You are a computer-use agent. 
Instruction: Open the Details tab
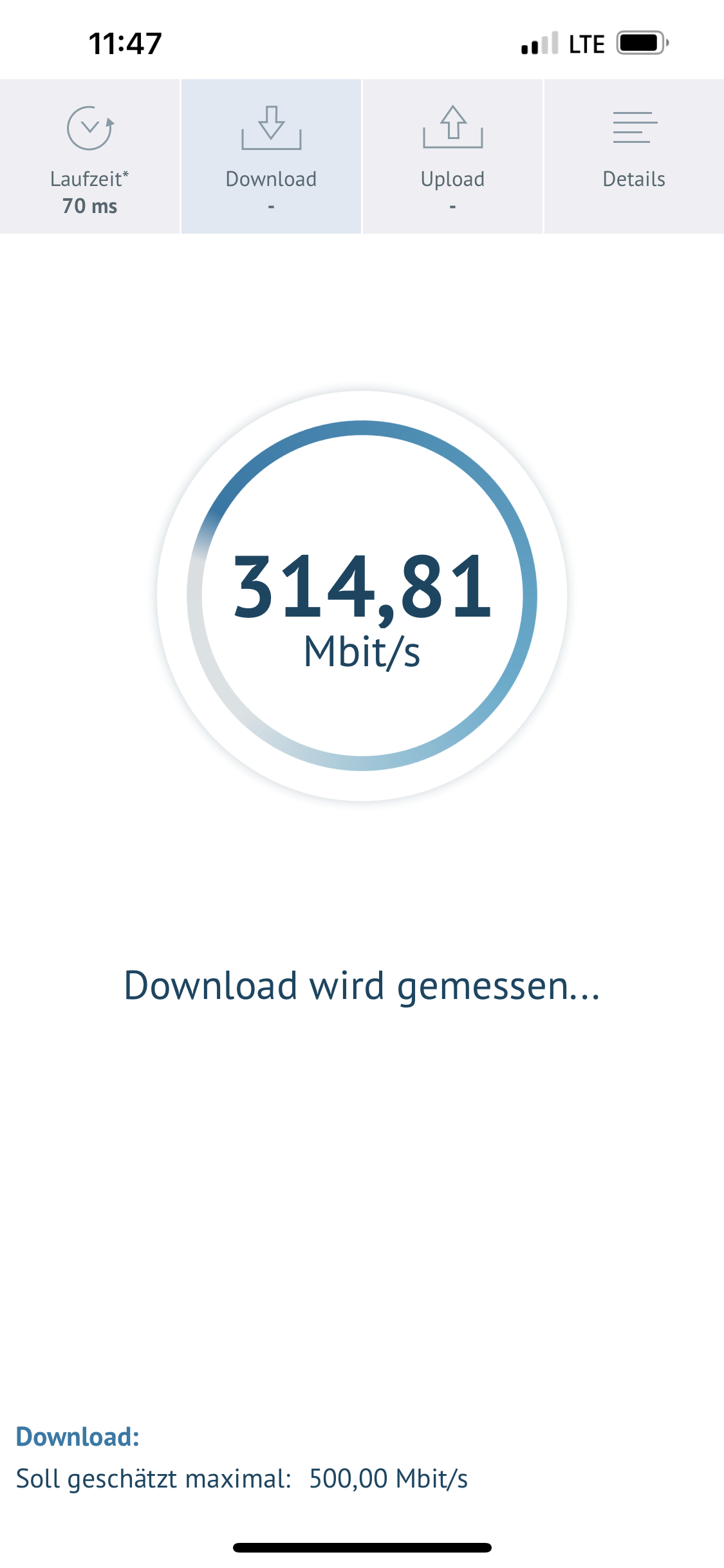tap(634, 156)
